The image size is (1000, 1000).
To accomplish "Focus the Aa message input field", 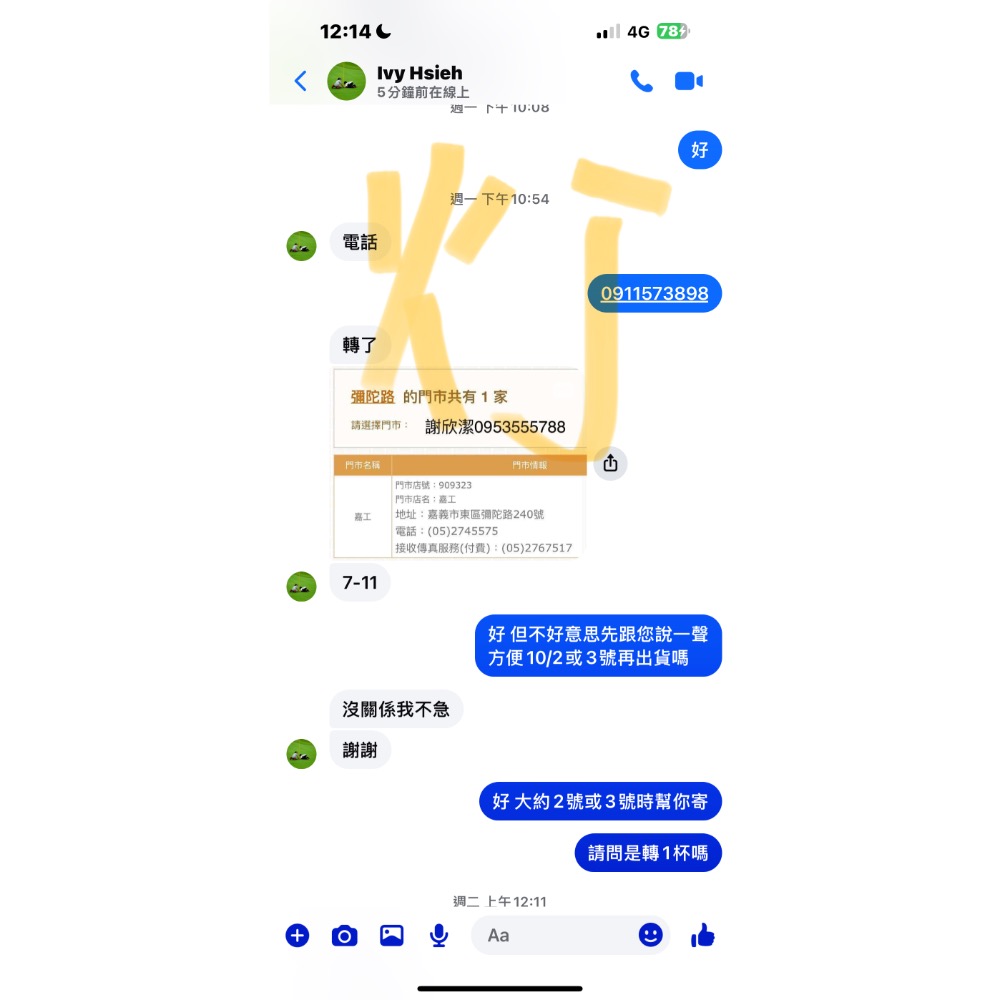I will tap(550, 935).
